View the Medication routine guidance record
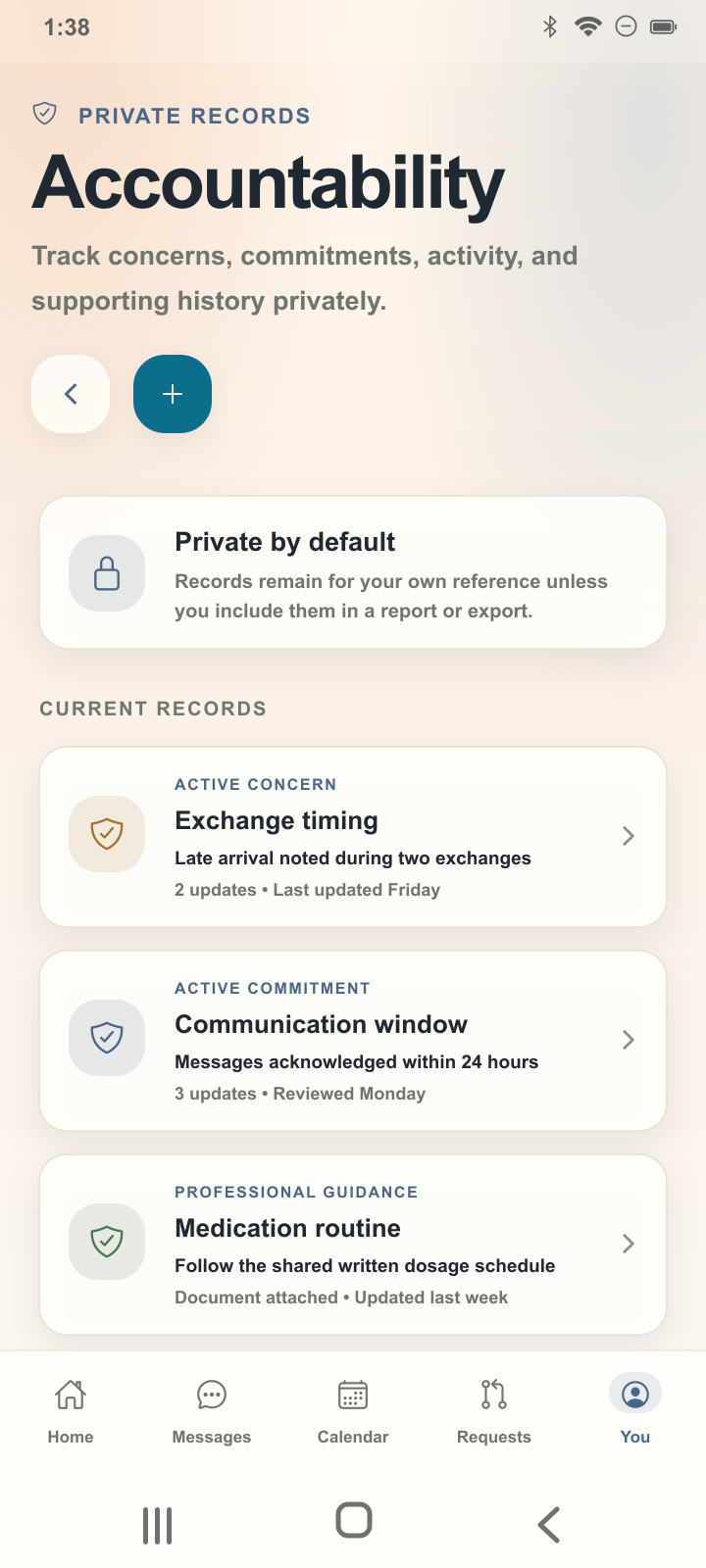Image resolution: width=706 pixels, height=1568 pixels. 353,1245
